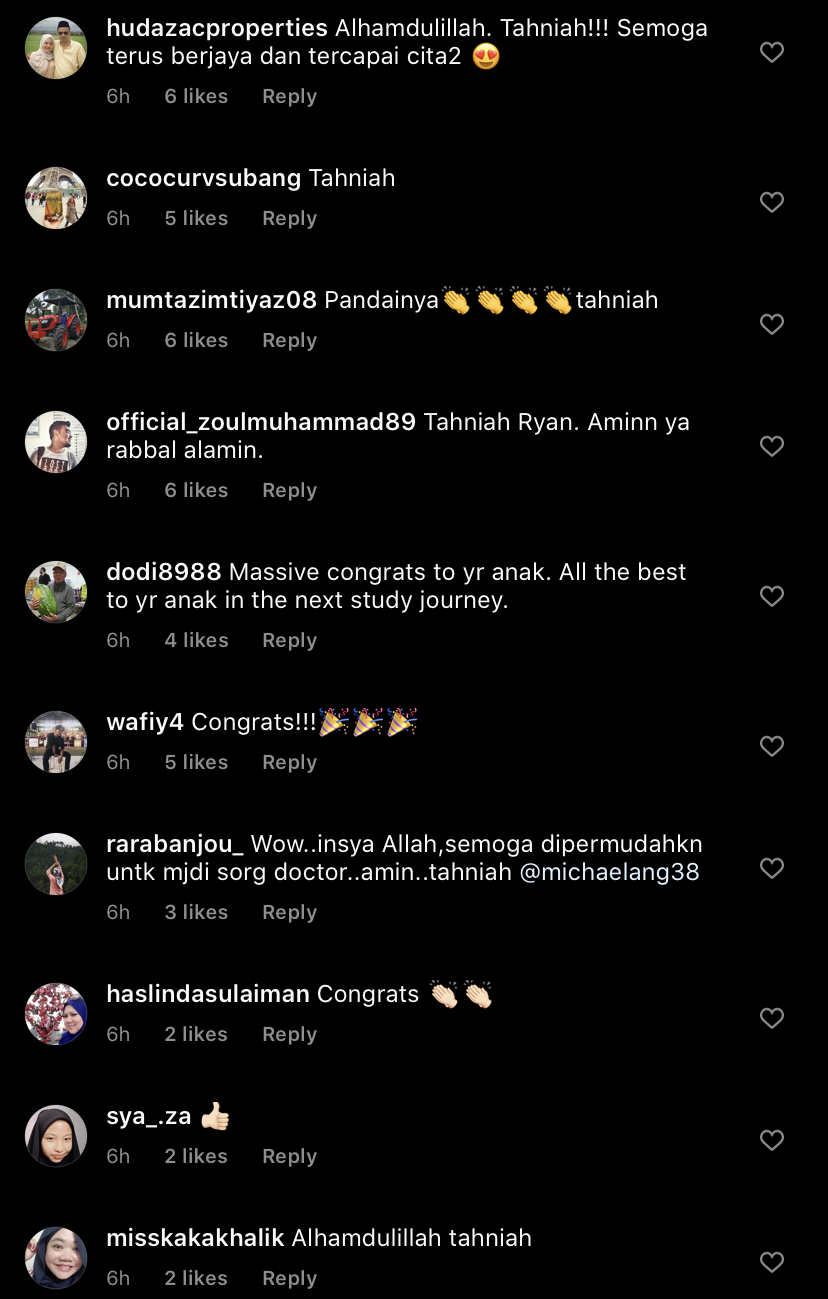The width and height of the screenshot is (828, 1299).
Task: Reply to cococurvsubang's comment
Action: [x=289, y=218]
